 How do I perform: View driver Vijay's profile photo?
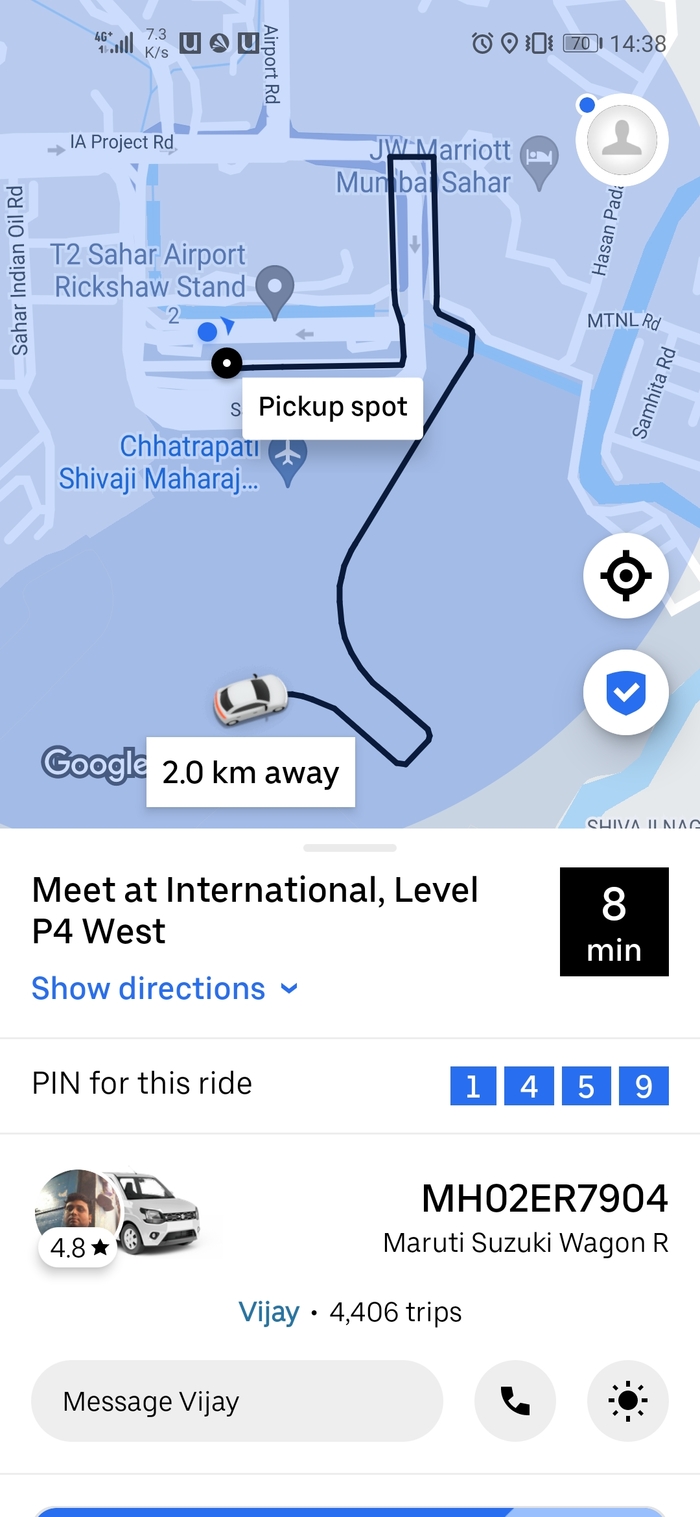click(77, 1208)
